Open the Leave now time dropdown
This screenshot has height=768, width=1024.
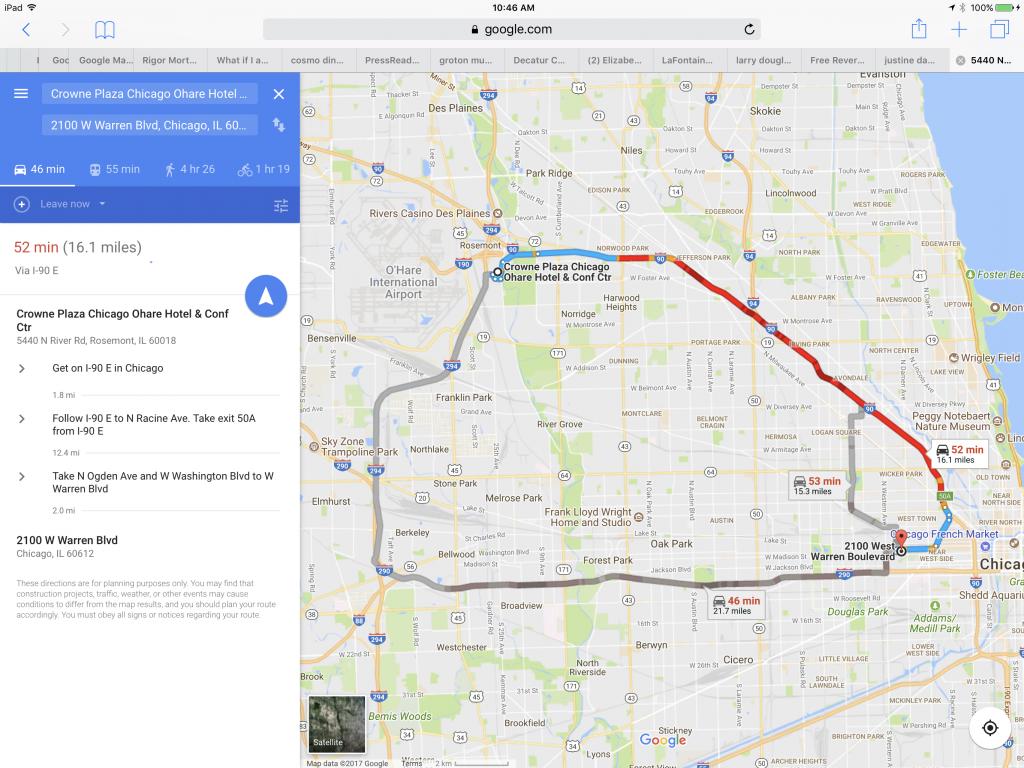pyautogui.click(x=72, y=204)
